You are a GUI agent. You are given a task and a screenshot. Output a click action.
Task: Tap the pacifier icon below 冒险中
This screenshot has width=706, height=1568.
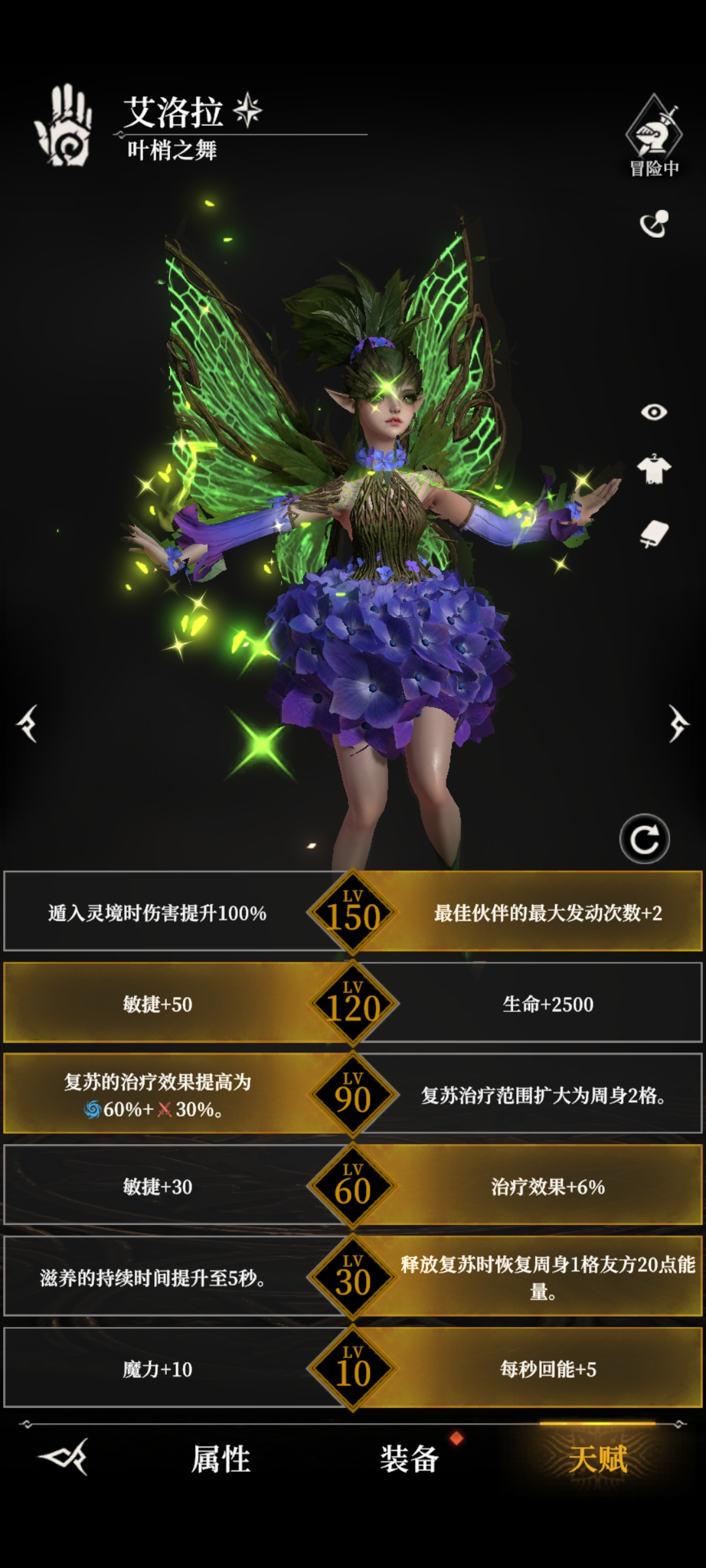[x=654, y=224]
